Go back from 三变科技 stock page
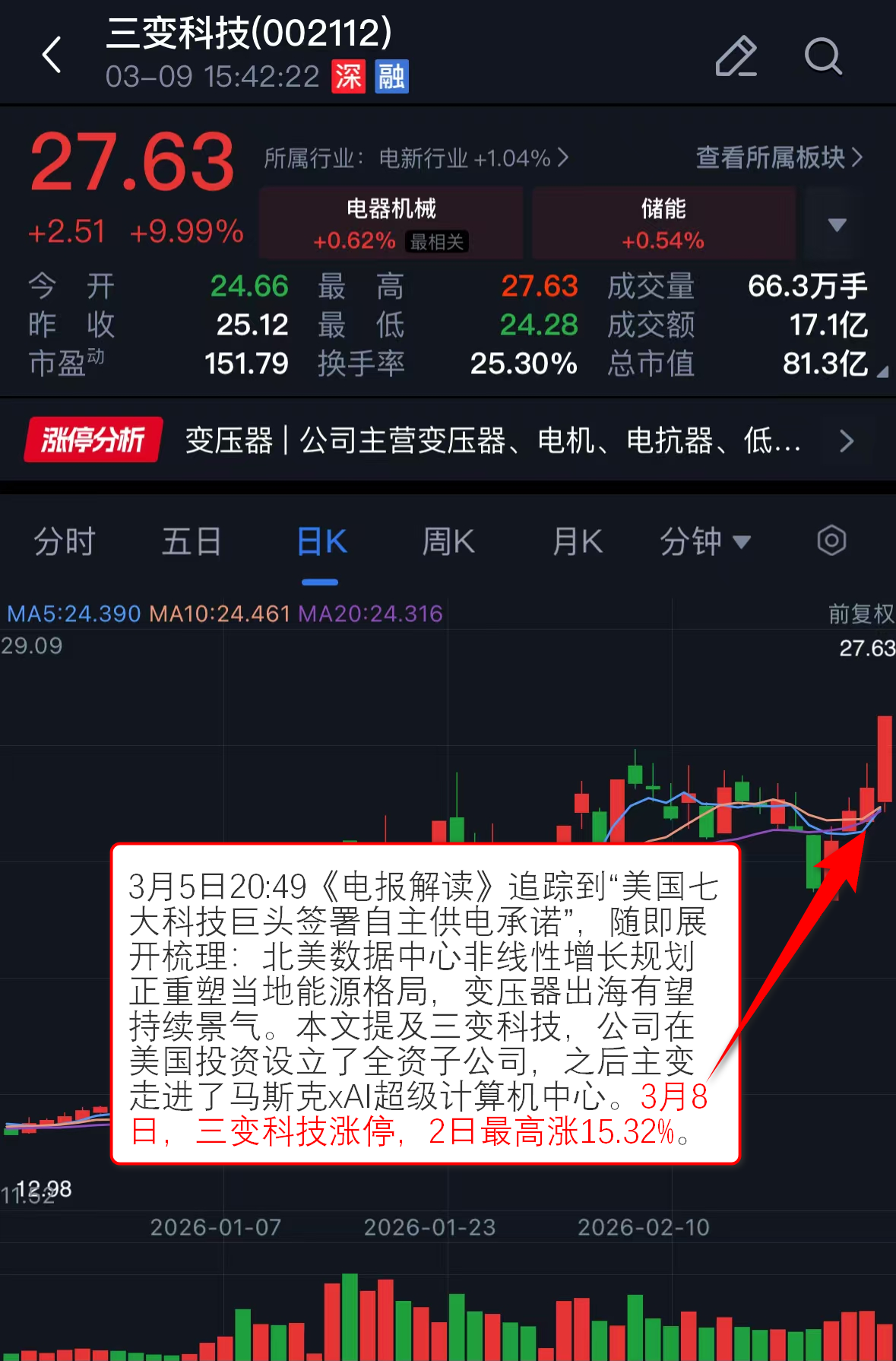Image resolution: width=896 pixels, height=1361 pixels. coord(52,56)
